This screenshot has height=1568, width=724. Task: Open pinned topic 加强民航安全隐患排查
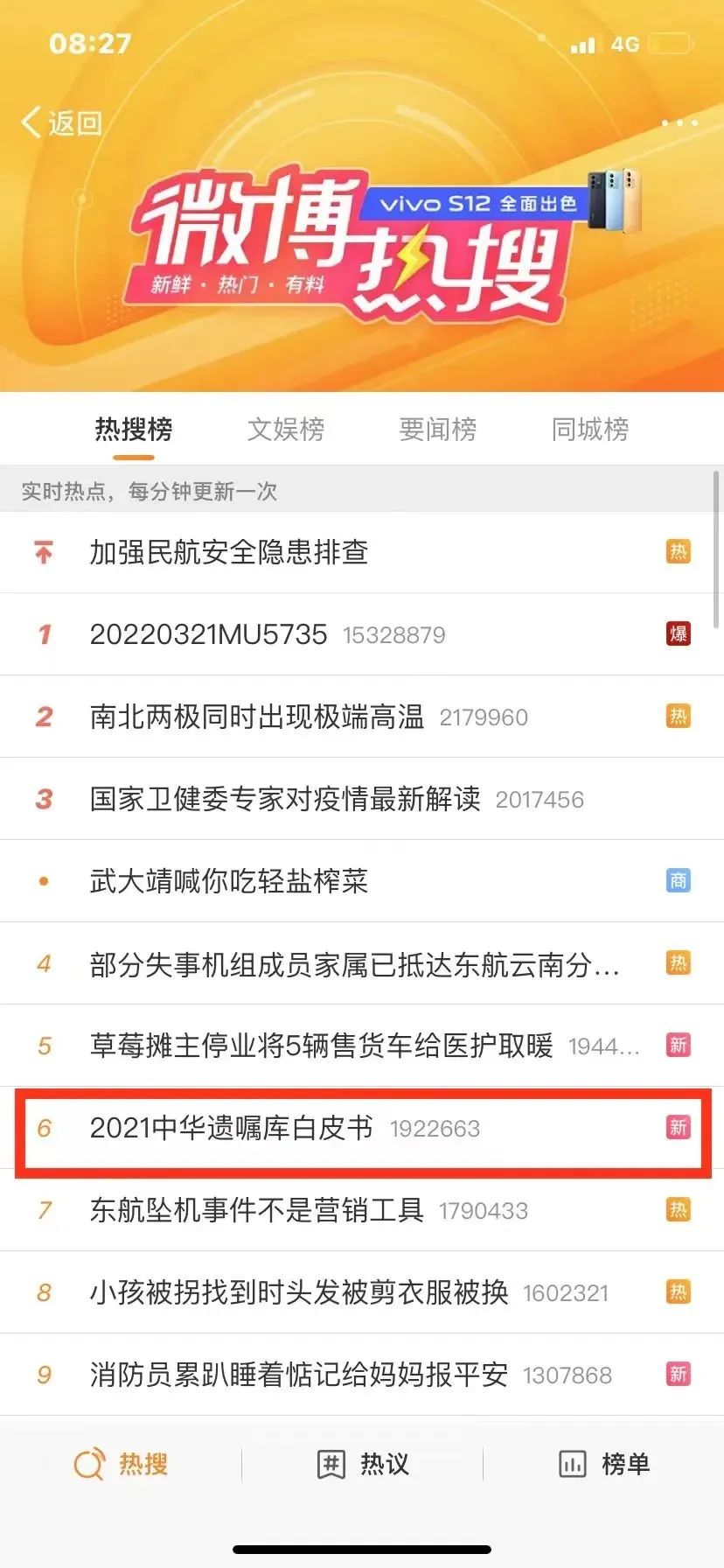click(x=229, y=552)
